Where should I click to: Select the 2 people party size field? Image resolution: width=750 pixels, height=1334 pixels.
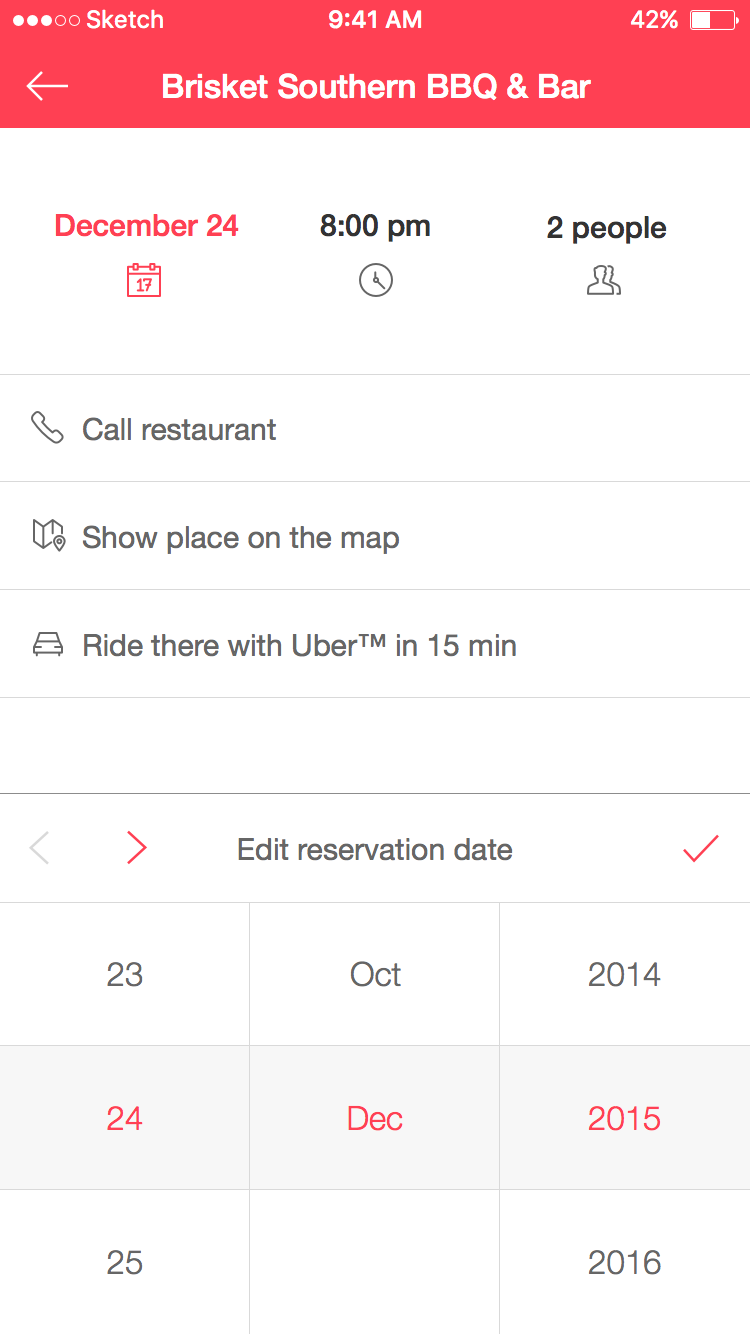[x=606, y=252]
